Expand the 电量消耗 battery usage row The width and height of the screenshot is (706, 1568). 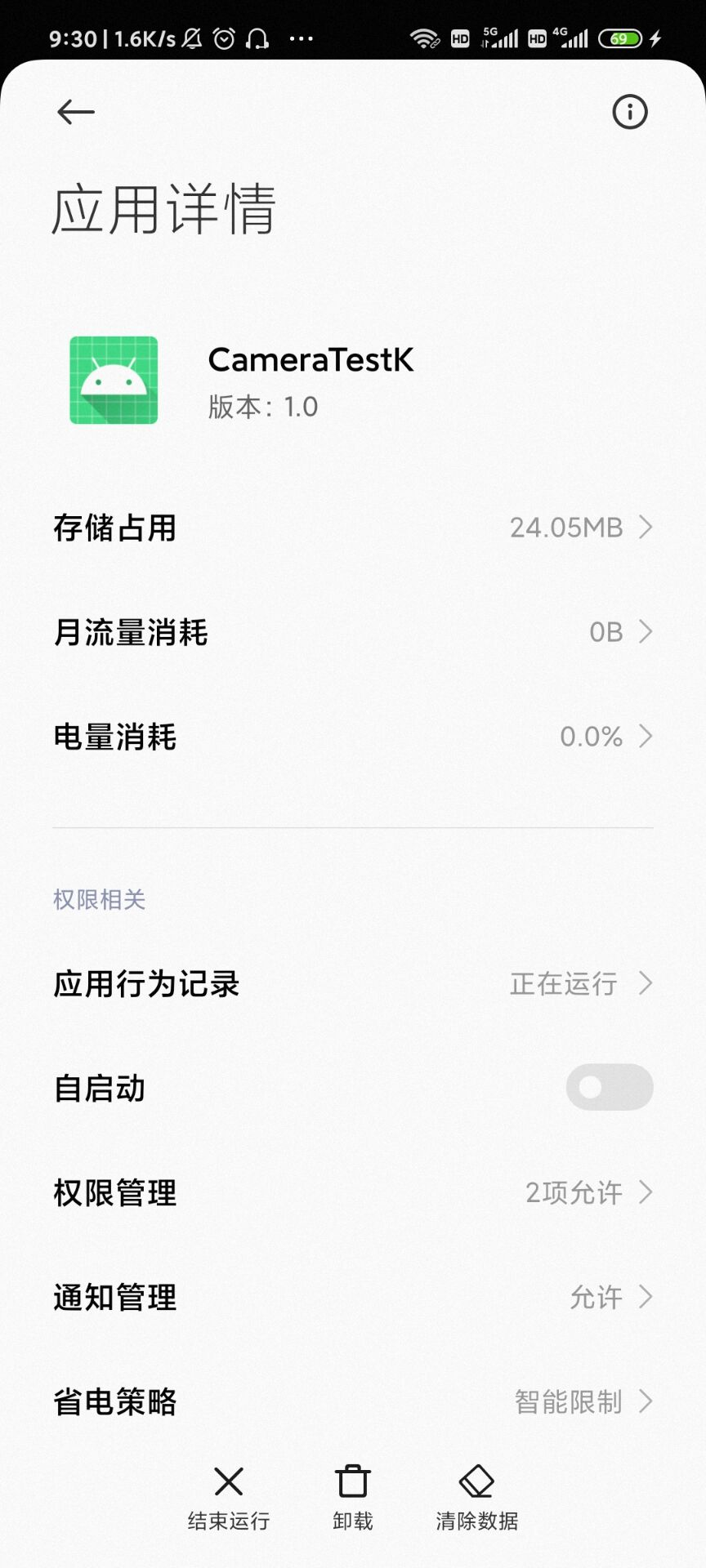tap(351, 736)
